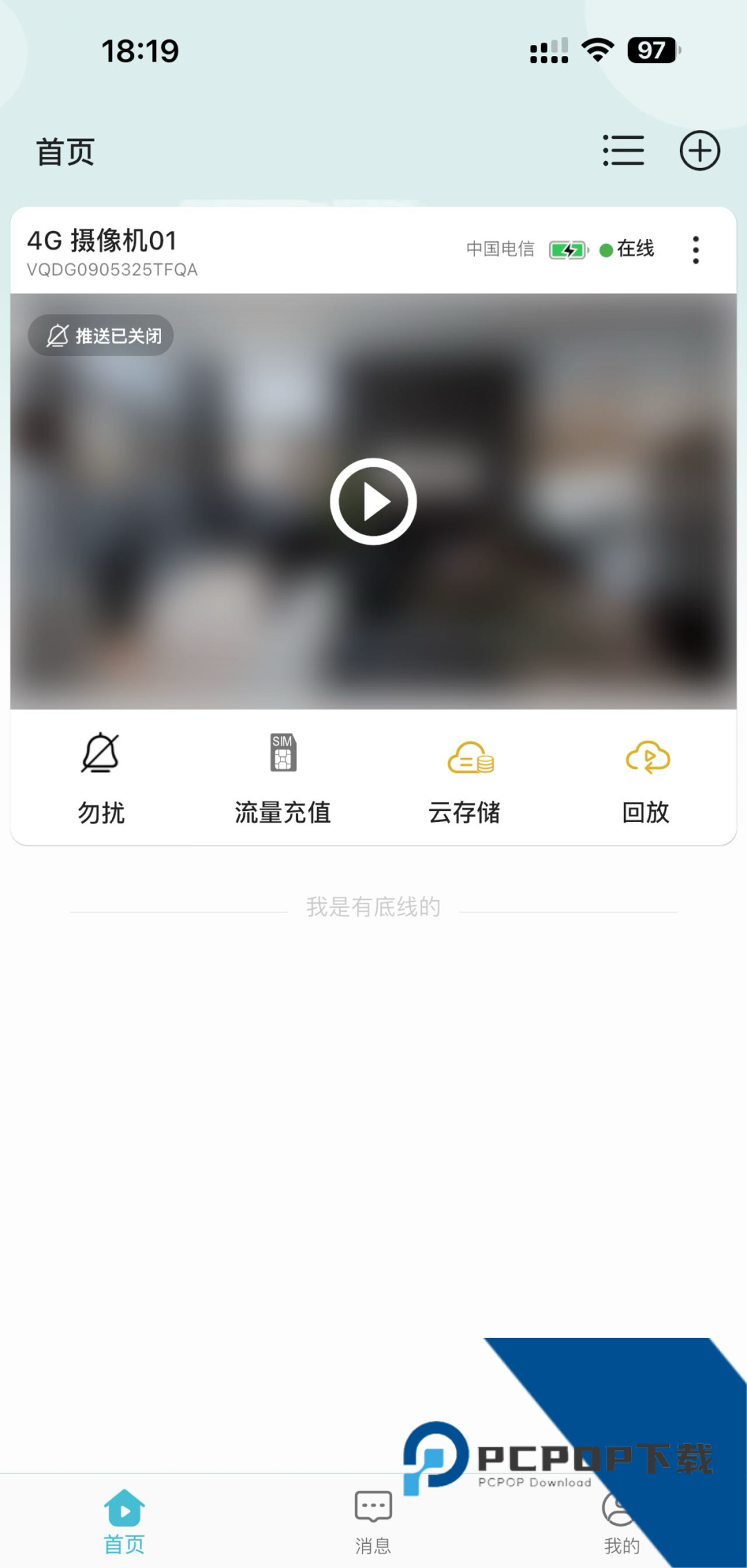Open overflow menu for 4G 摄像机01
The width and height of the screenshot is (747, 1568).
pyautogui.click(x=696, y=250)
